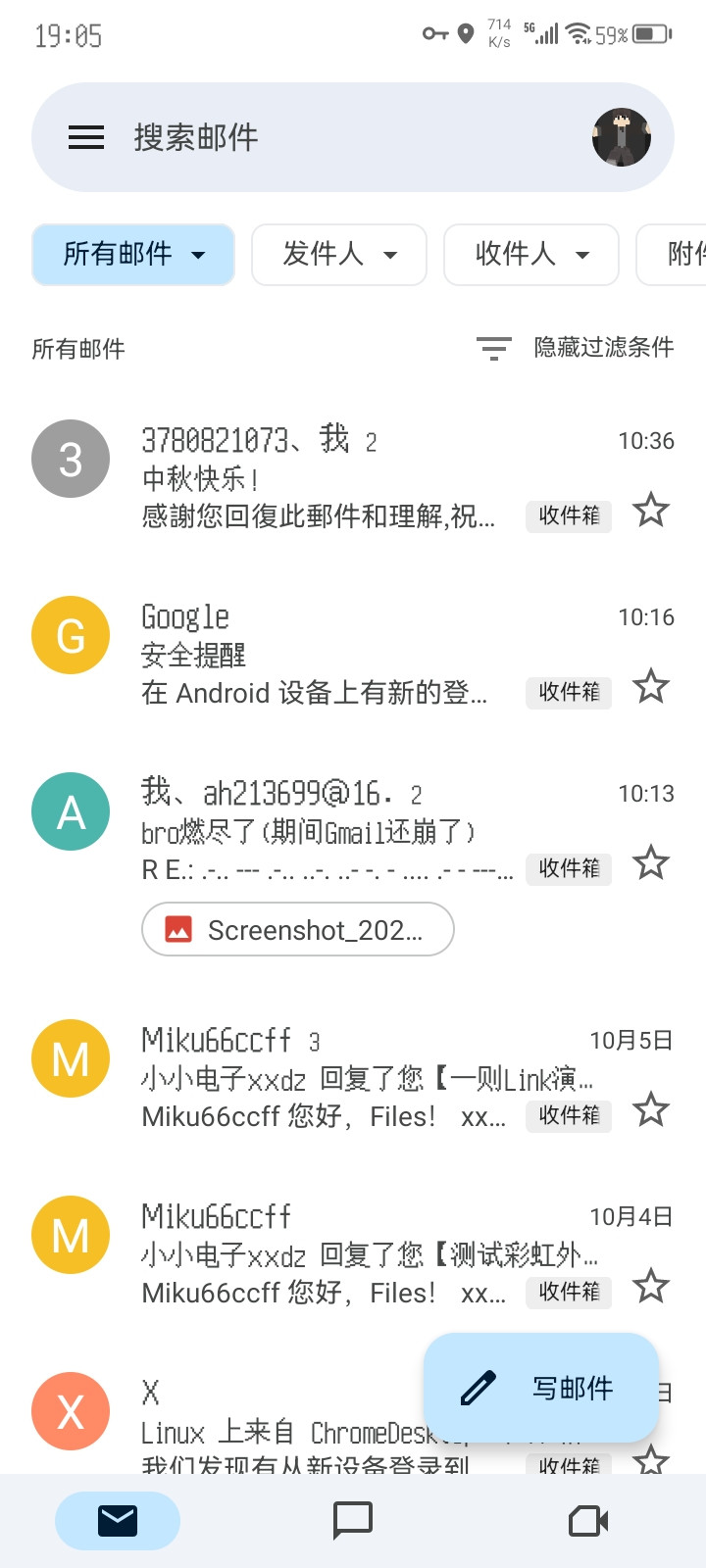Open the account profile avatar

[x=622, y=137]
